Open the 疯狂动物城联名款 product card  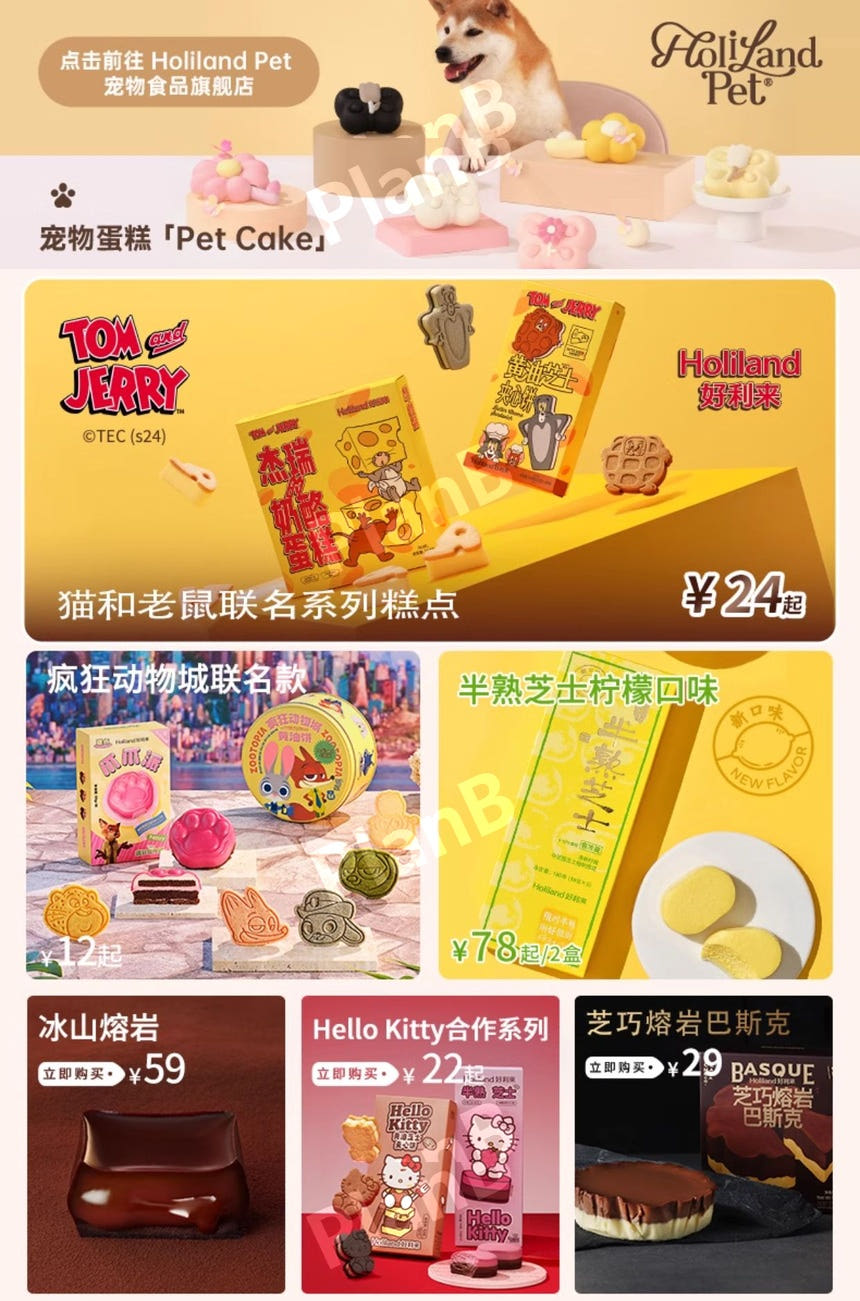[223, 815]
